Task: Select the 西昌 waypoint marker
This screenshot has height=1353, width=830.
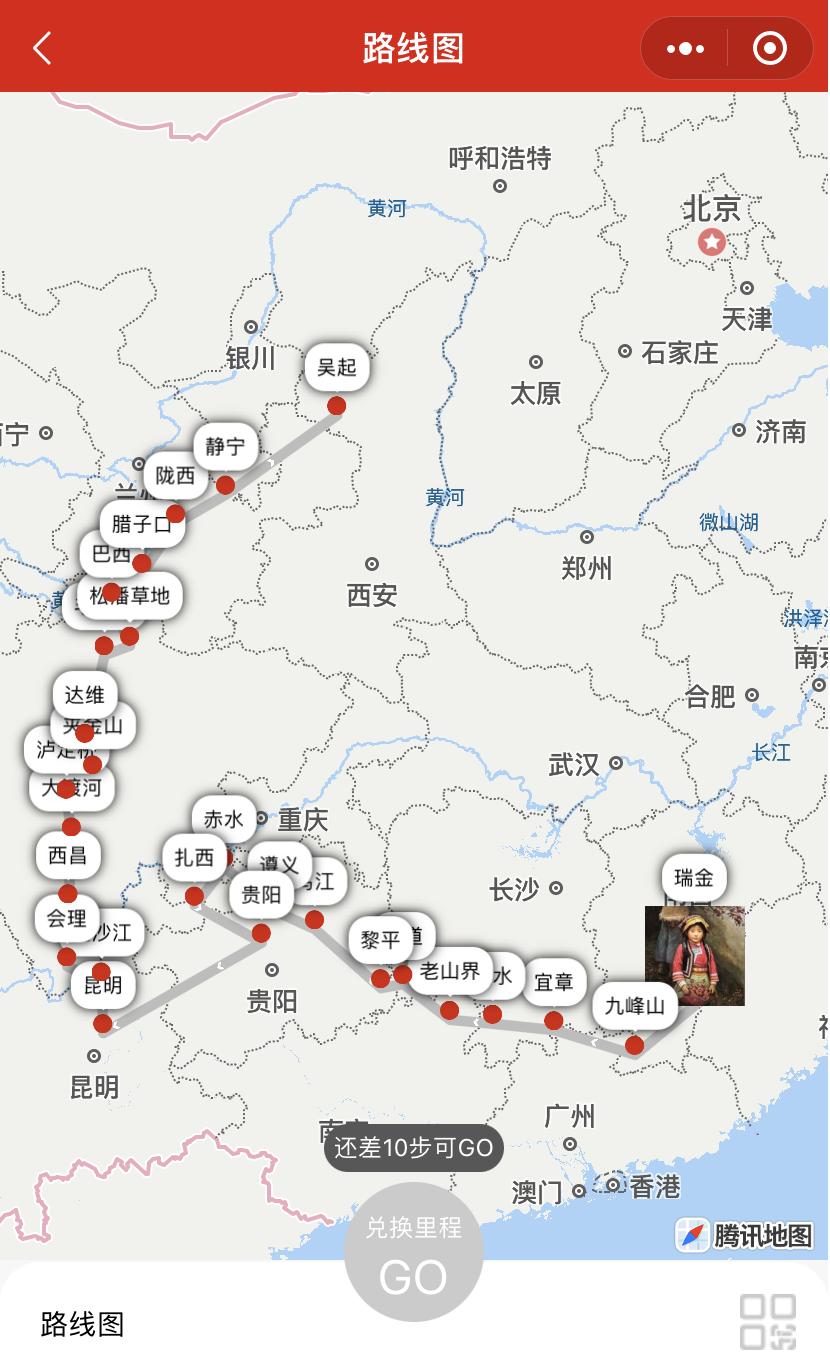Action: (x=67, y=856)
